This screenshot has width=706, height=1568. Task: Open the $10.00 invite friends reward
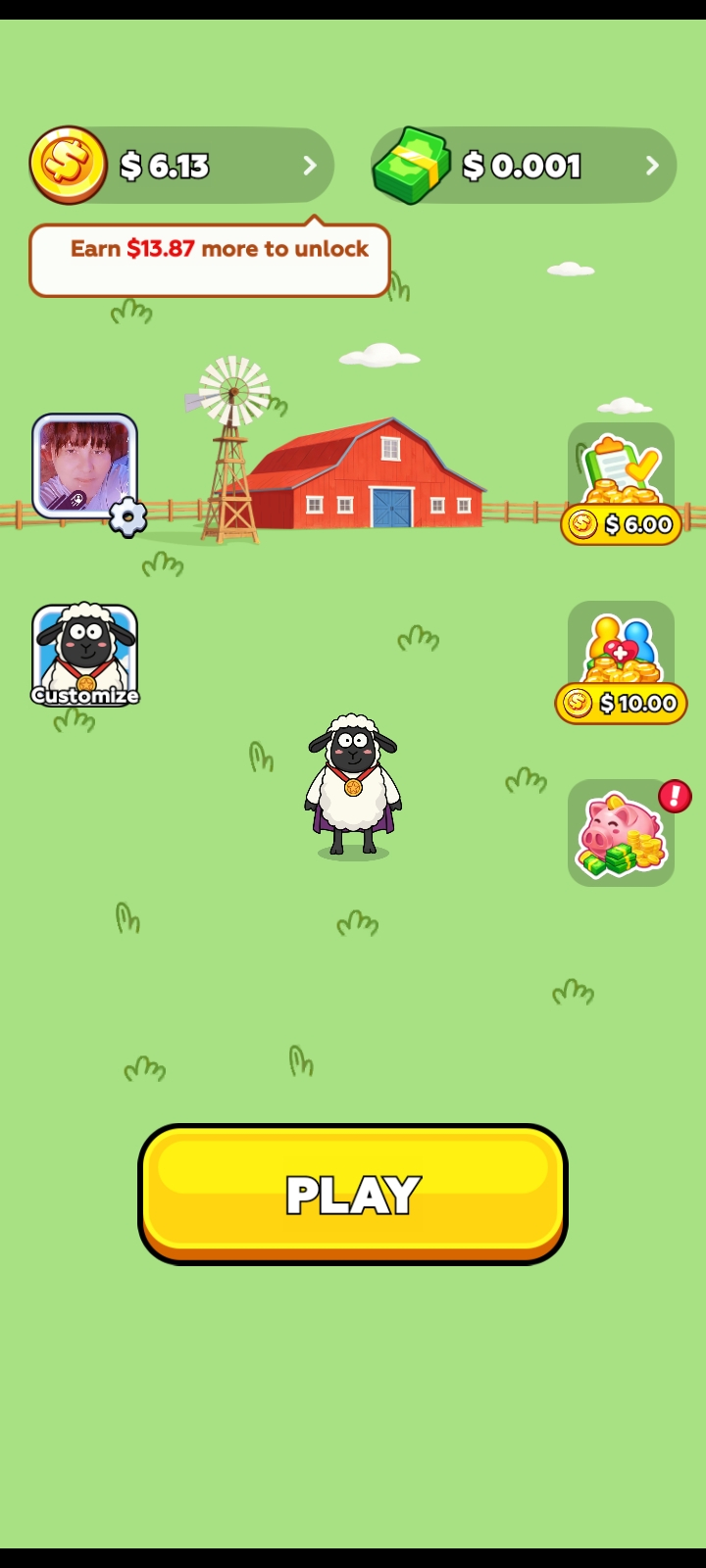click(622, 662)
